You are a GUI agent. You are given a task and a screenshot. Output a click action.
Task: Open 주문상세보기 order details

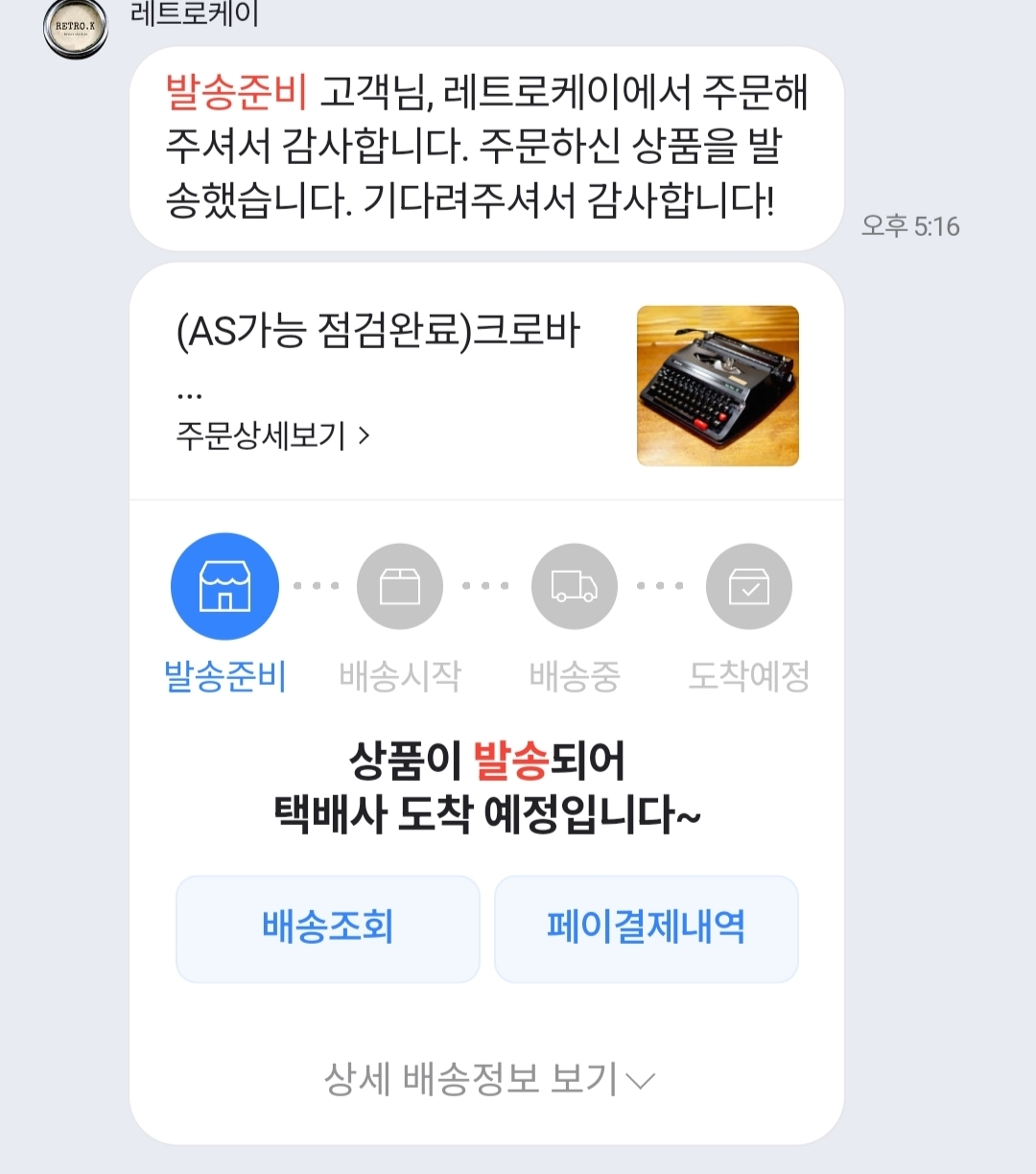(x=272, y=436)
